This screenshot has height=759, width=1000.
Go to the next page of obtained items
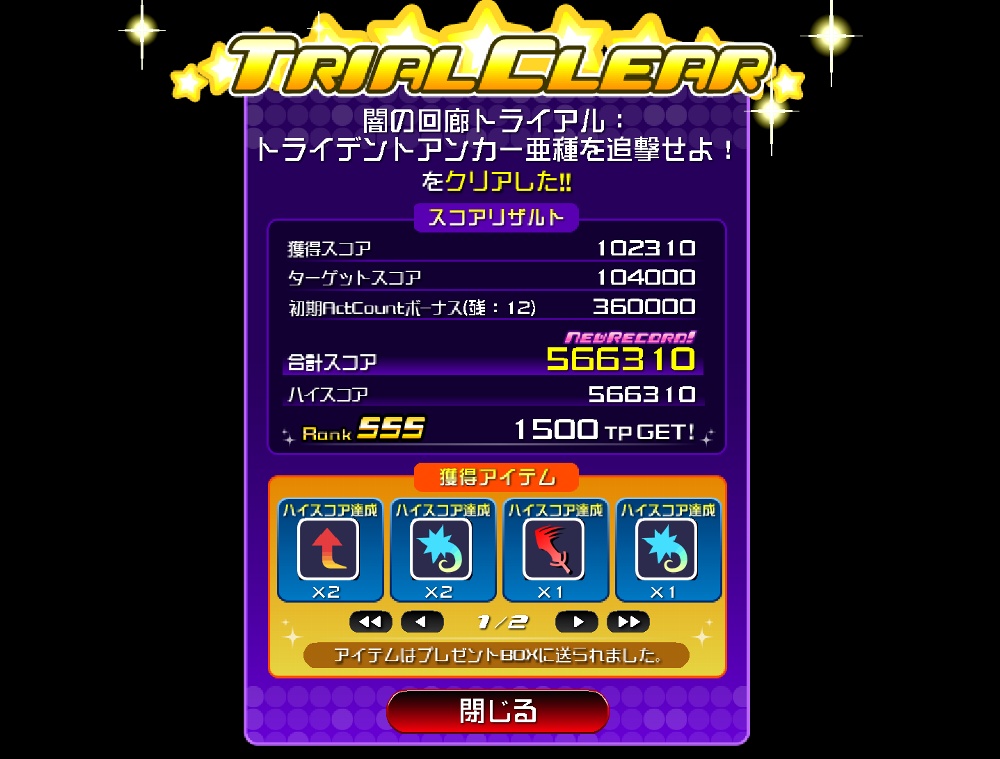(x=576, y=622)
